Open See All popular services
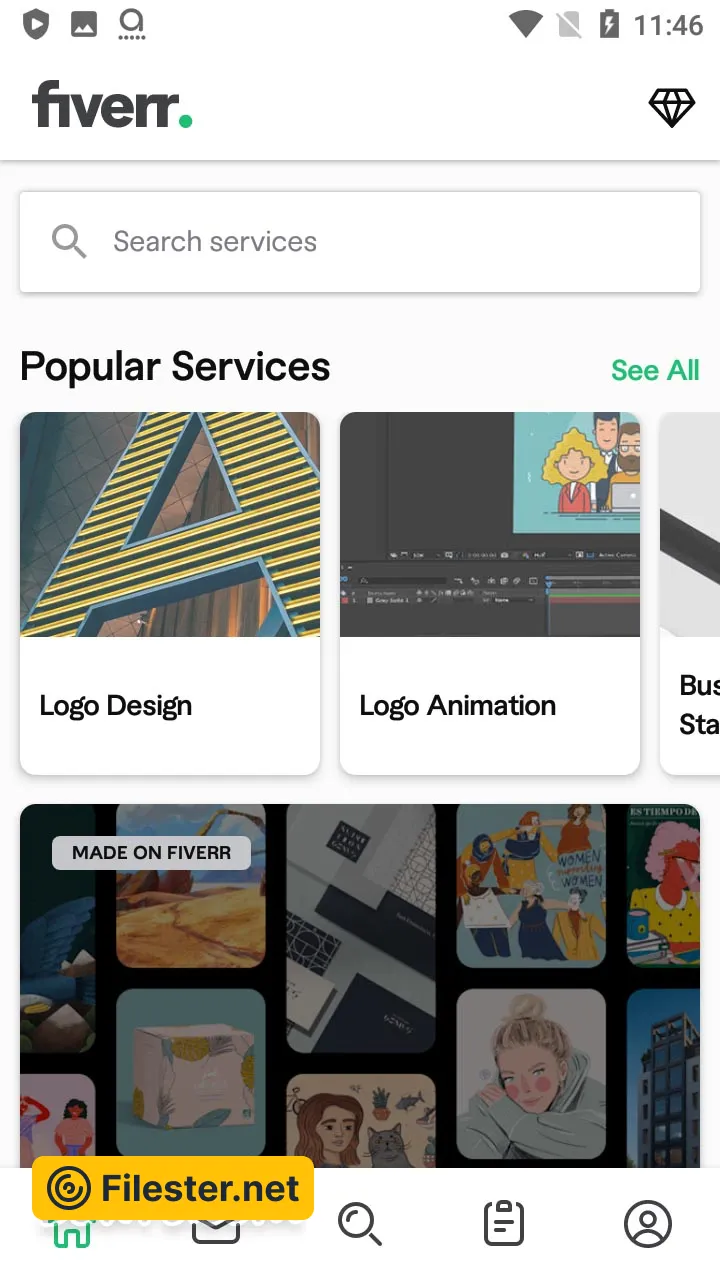Viewport: 720px width, 1280px height. pyautogui.click(x=655, y=370)
